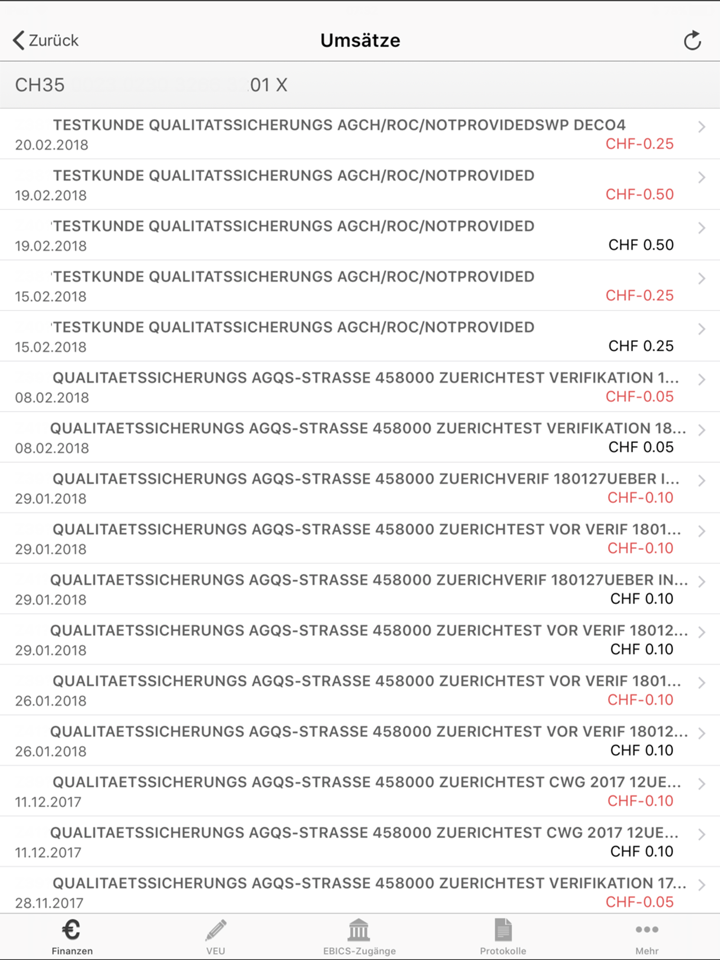Screen dimensions: 720x960
Task: Open the Mehr ellipsis icon
Action: pyautogui.click(x=648, y=928)
